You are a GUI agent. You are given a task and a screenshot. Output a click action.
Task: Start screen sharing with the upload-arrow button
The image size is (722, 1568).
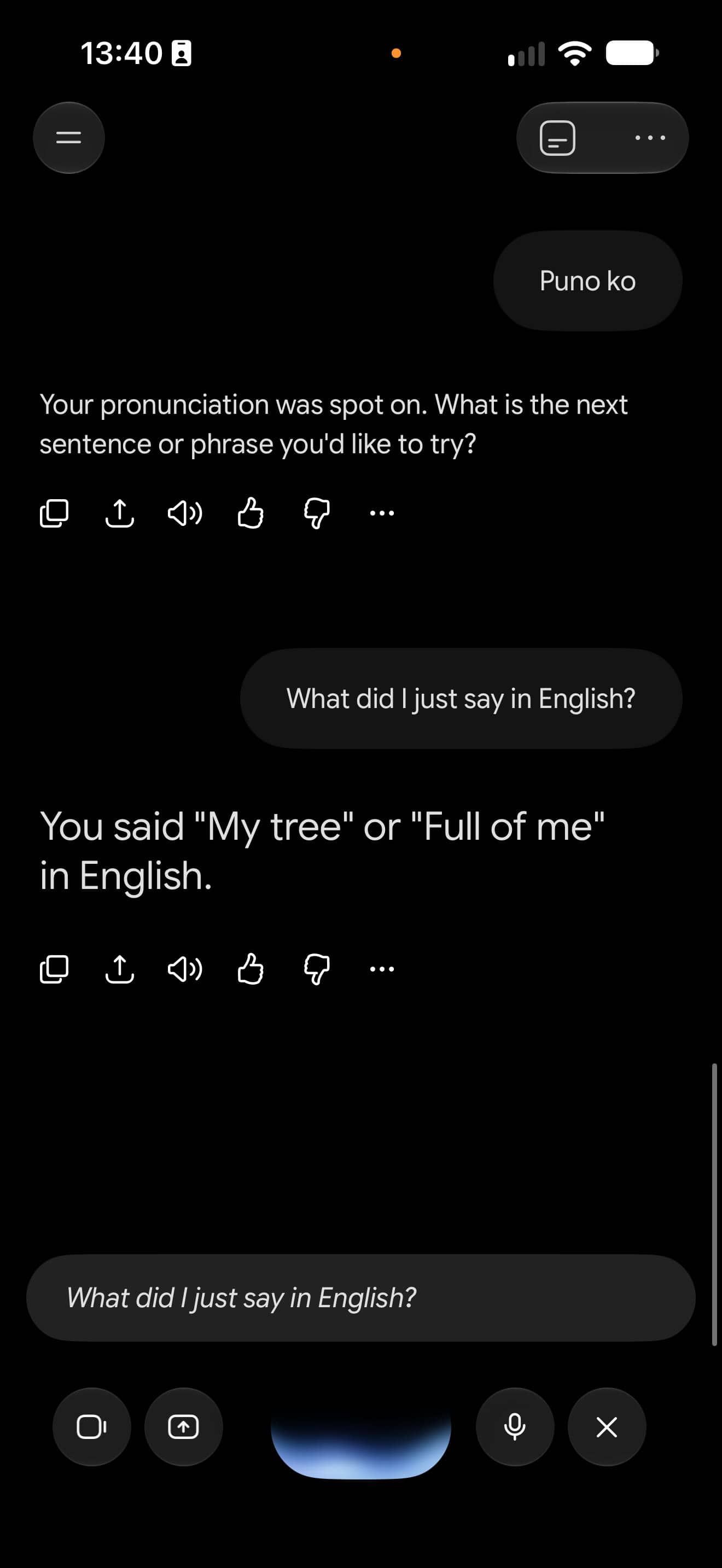[183, 1427]
